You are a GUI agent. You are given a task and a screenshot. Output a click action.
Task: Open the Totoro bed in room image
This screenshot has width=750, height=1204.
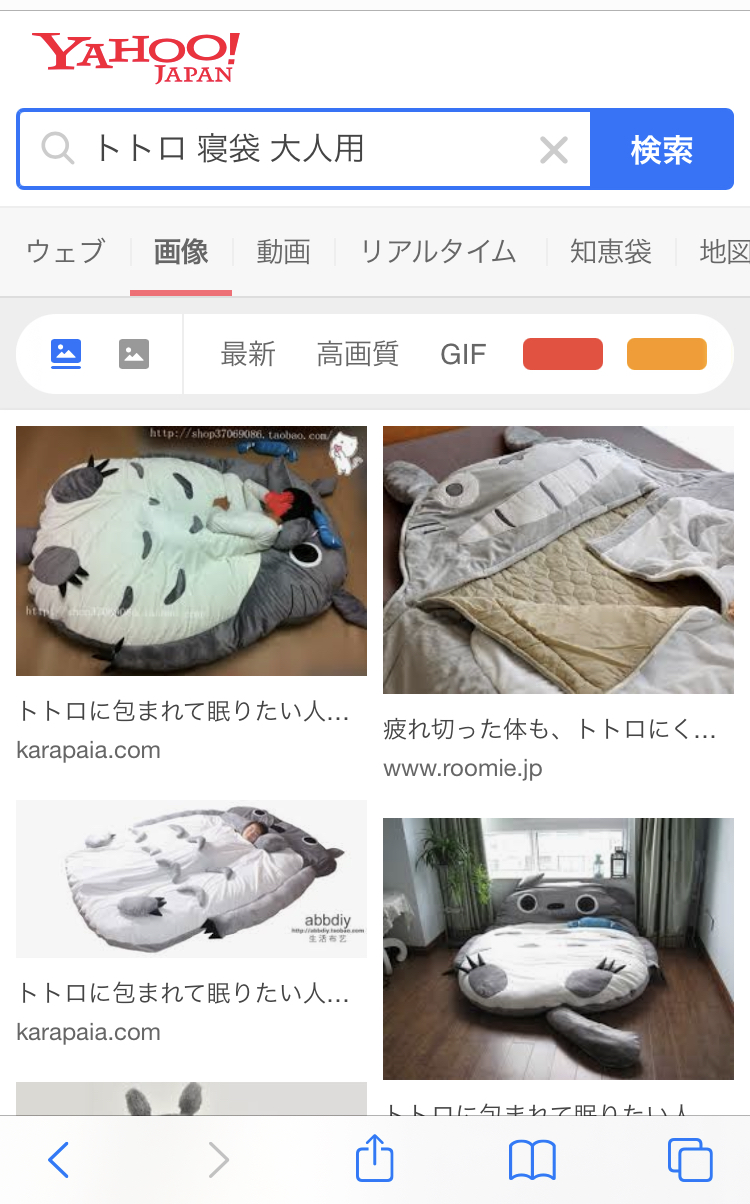coord(558,948)
